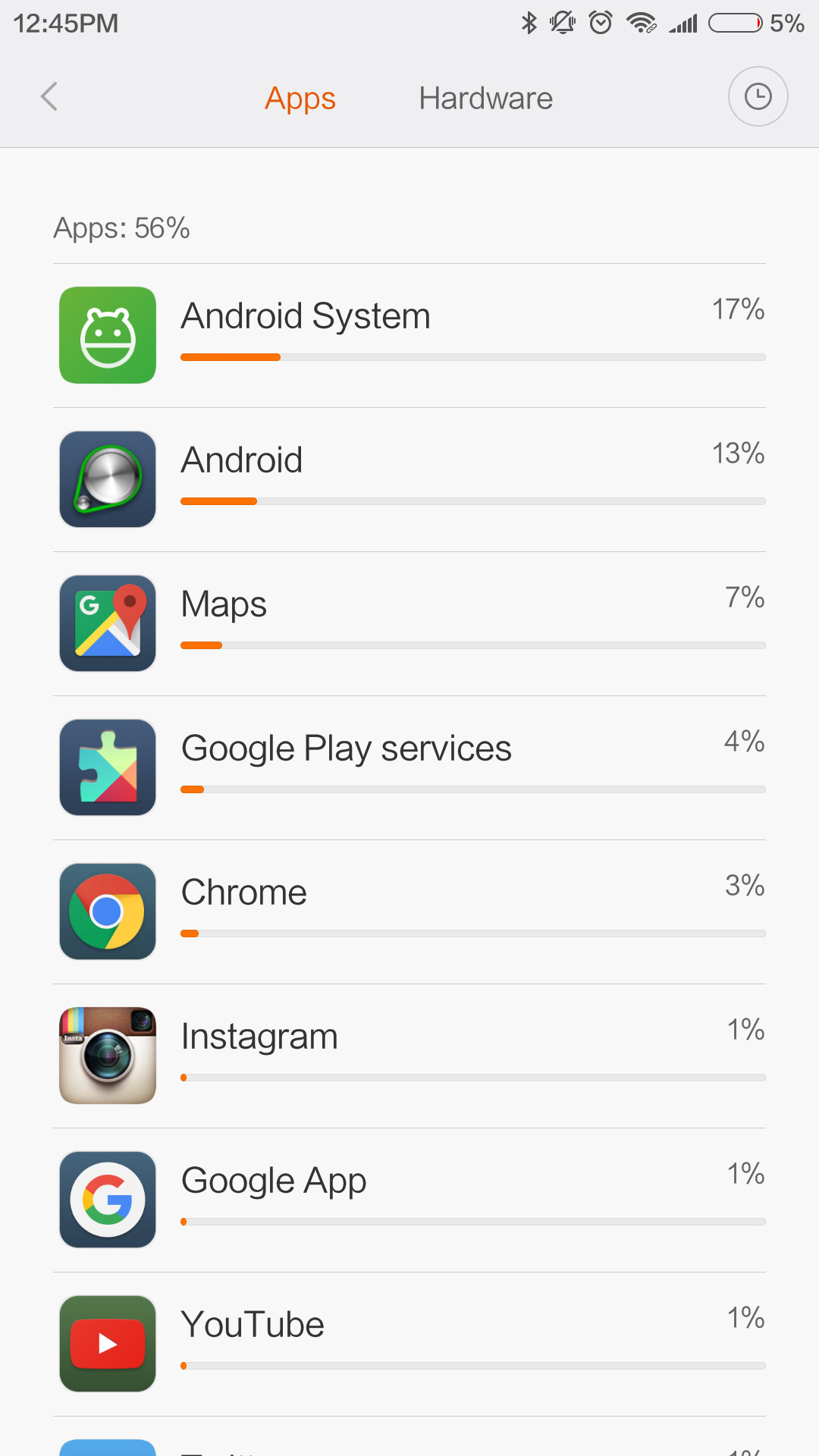Open Android System battery details
Image resolution: width=819 pixels, height=1456 pixels.
click(409, 335)
